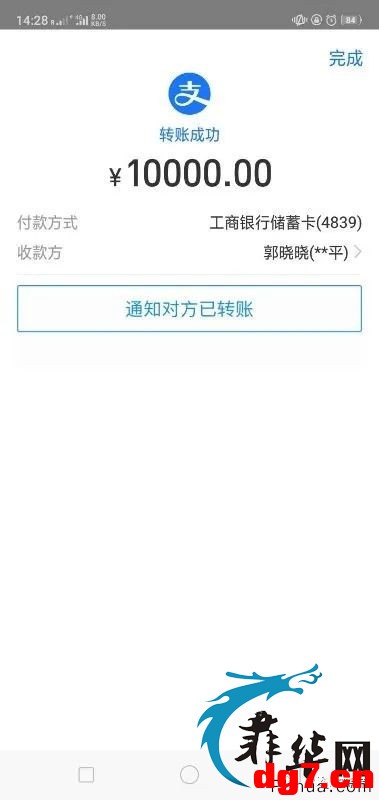Viewport: 379px width, 800px height.
Task: Open recent apps via square button
Action: [x=86, y=774]
